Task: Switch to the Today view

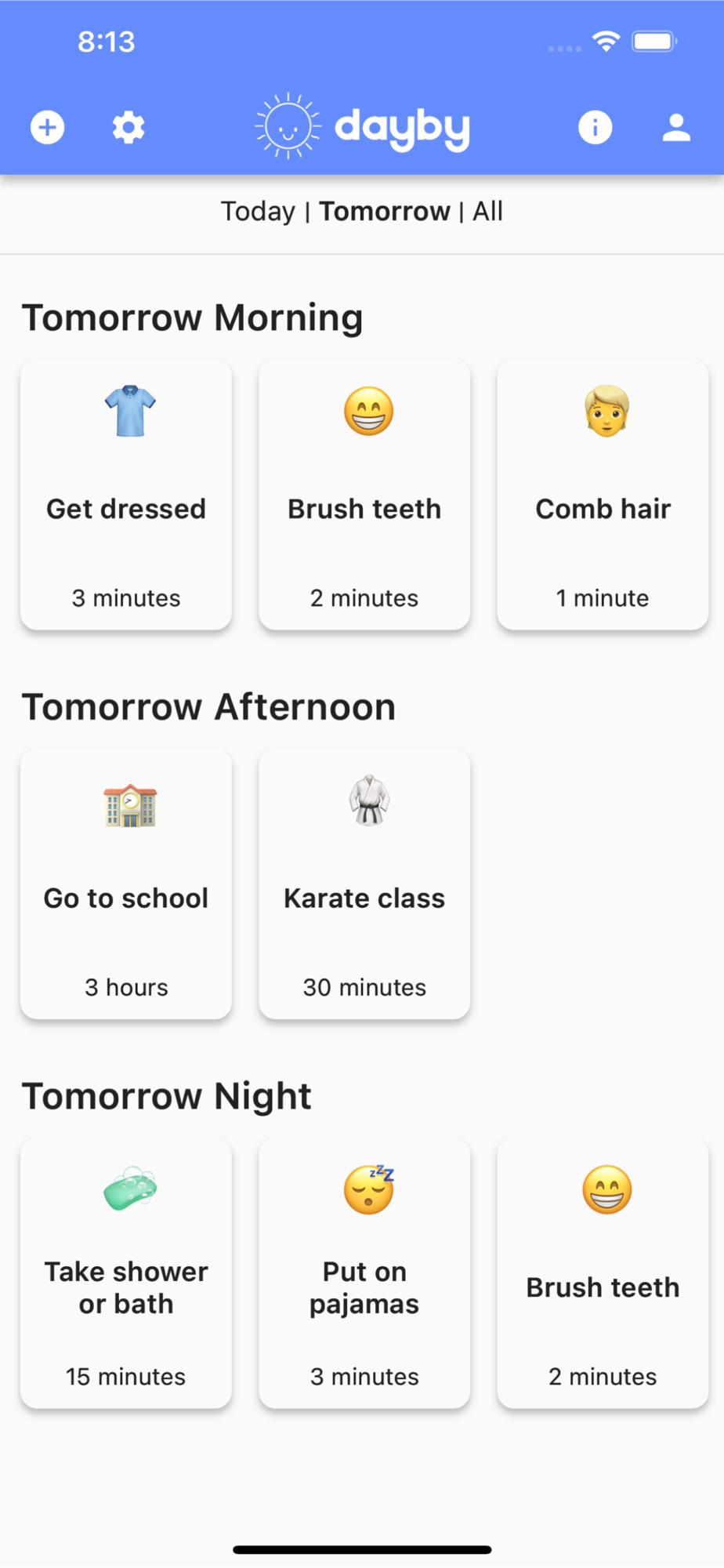Action: [x=258, y=212]
